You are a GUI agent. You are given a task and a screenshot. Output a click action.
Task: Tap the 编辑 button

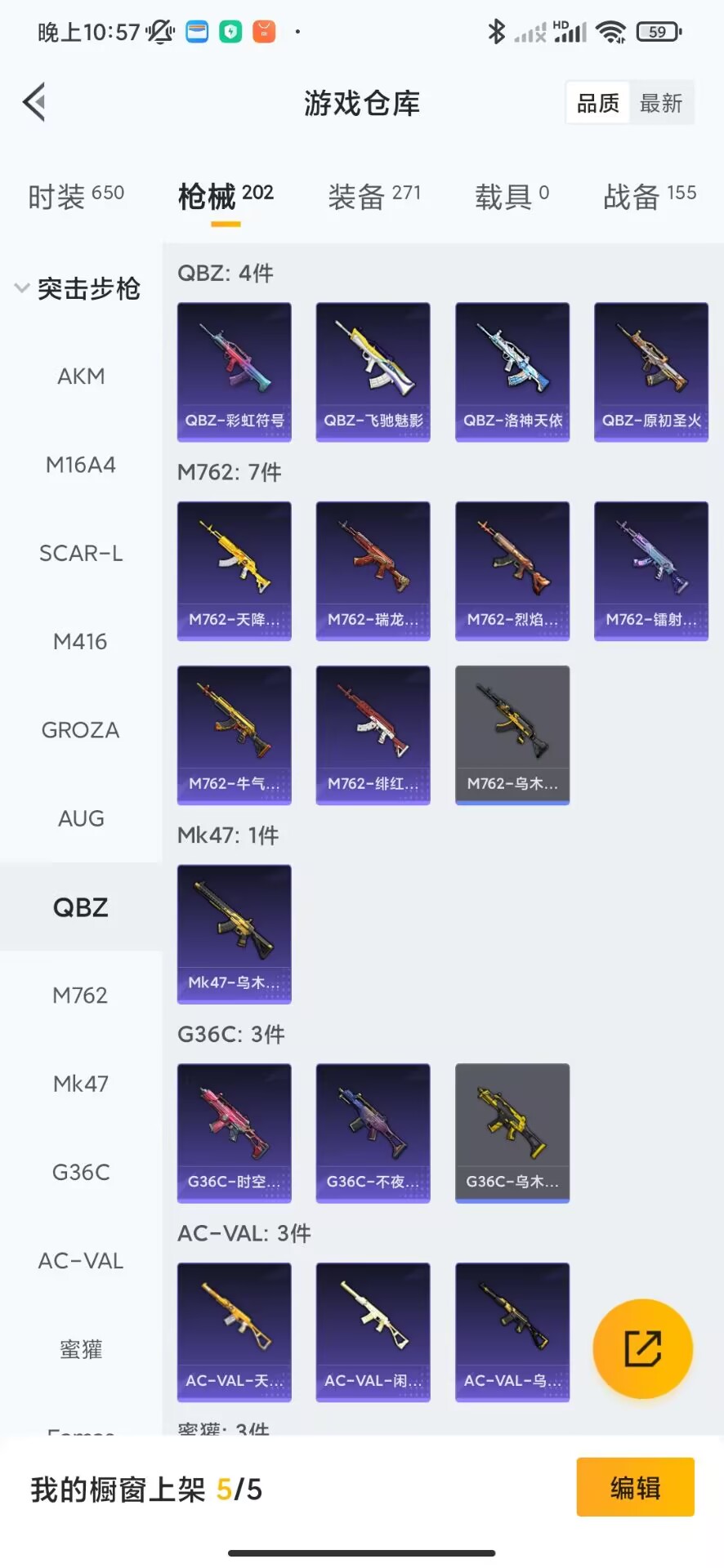[635, 1487]
